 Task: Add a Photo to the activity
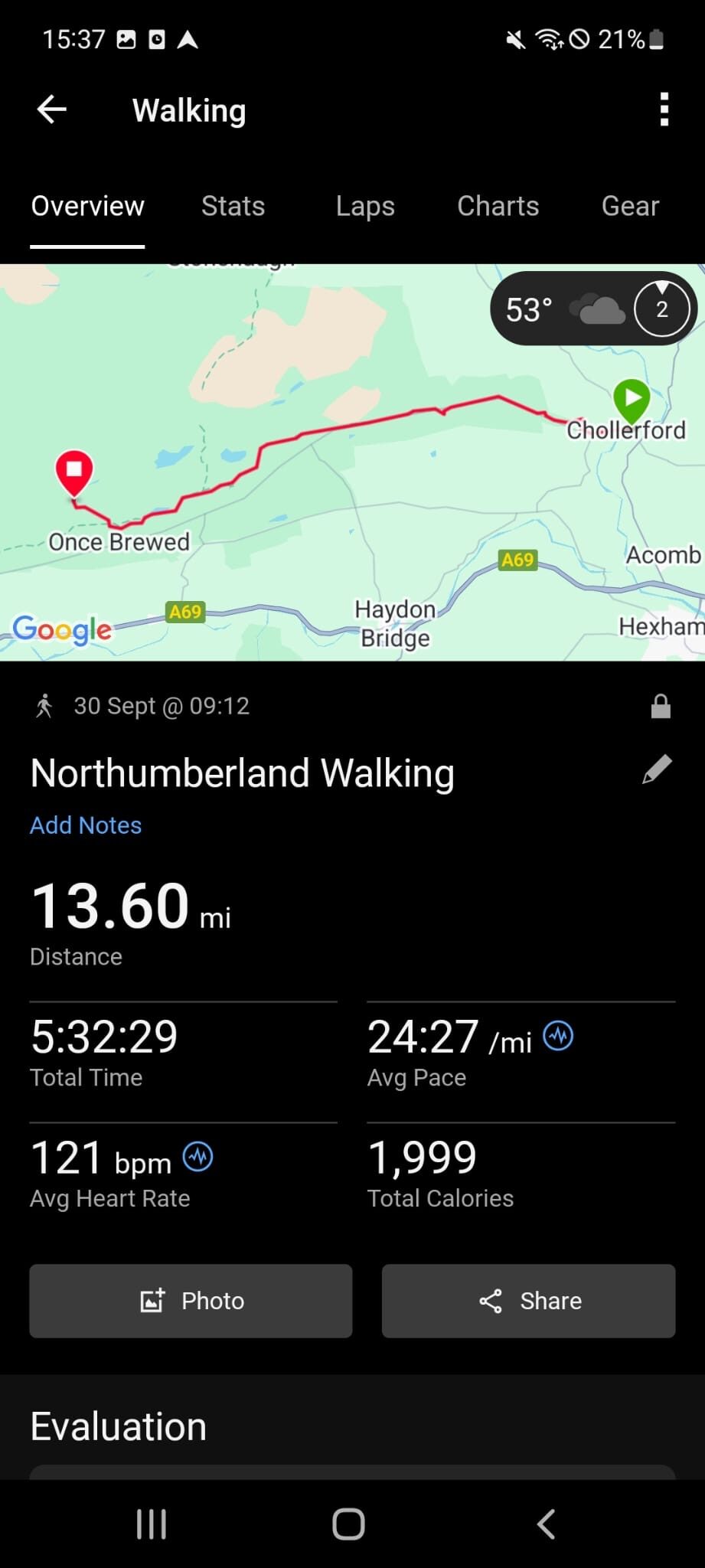pyautogui.click(x=191, y=1301)
